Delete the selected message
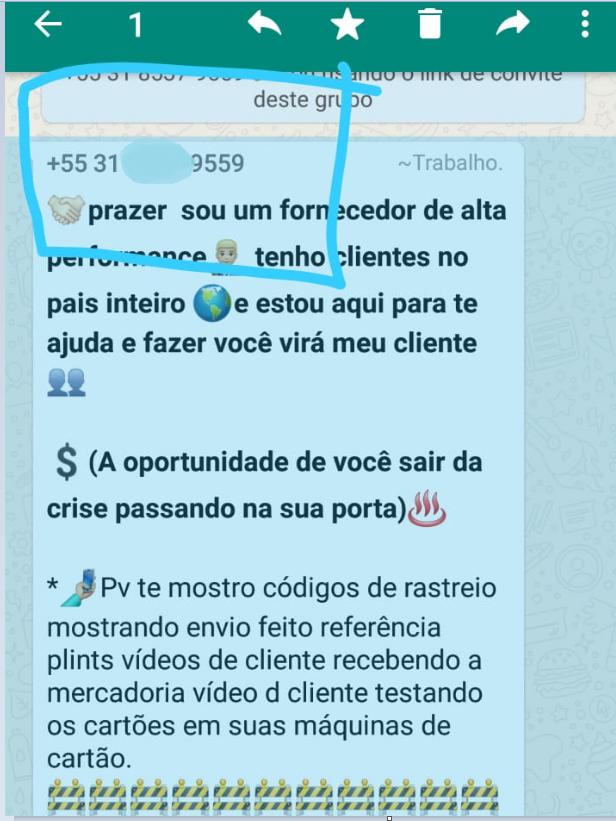616x821 pixels. (x=430, y=24)
